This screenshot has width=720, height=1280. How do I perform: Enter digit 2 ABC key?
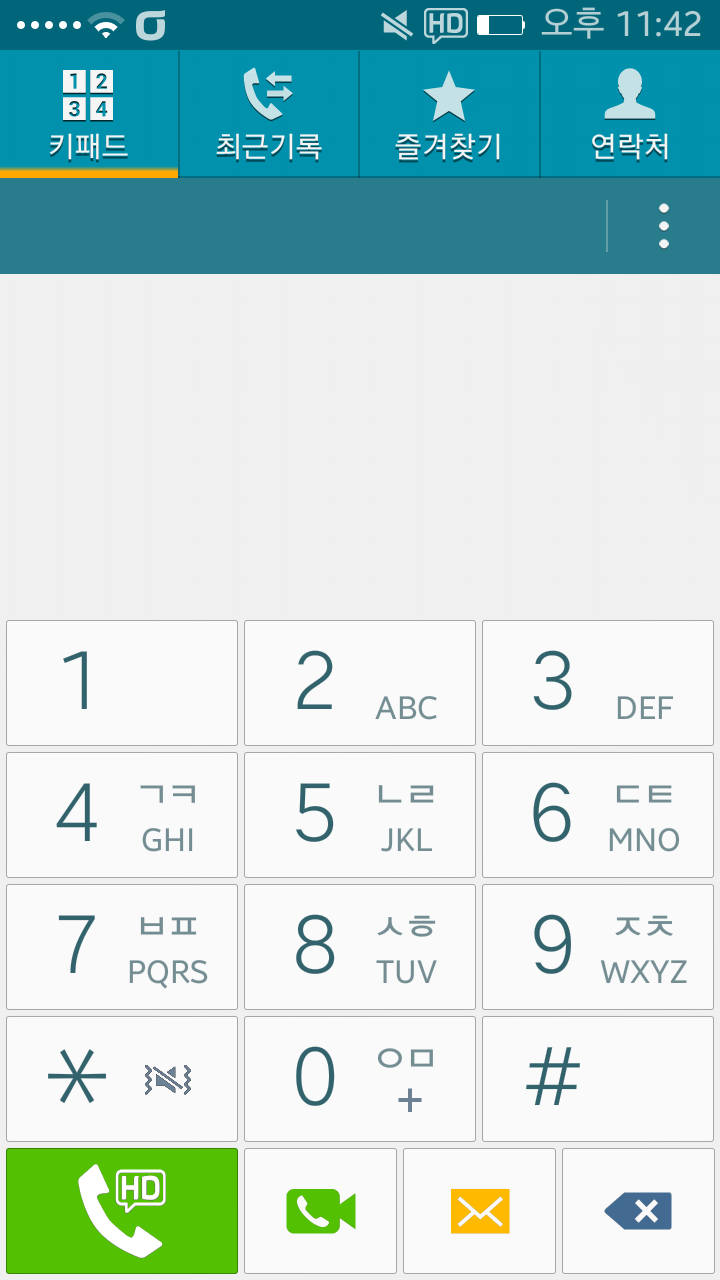click(360, 683)
